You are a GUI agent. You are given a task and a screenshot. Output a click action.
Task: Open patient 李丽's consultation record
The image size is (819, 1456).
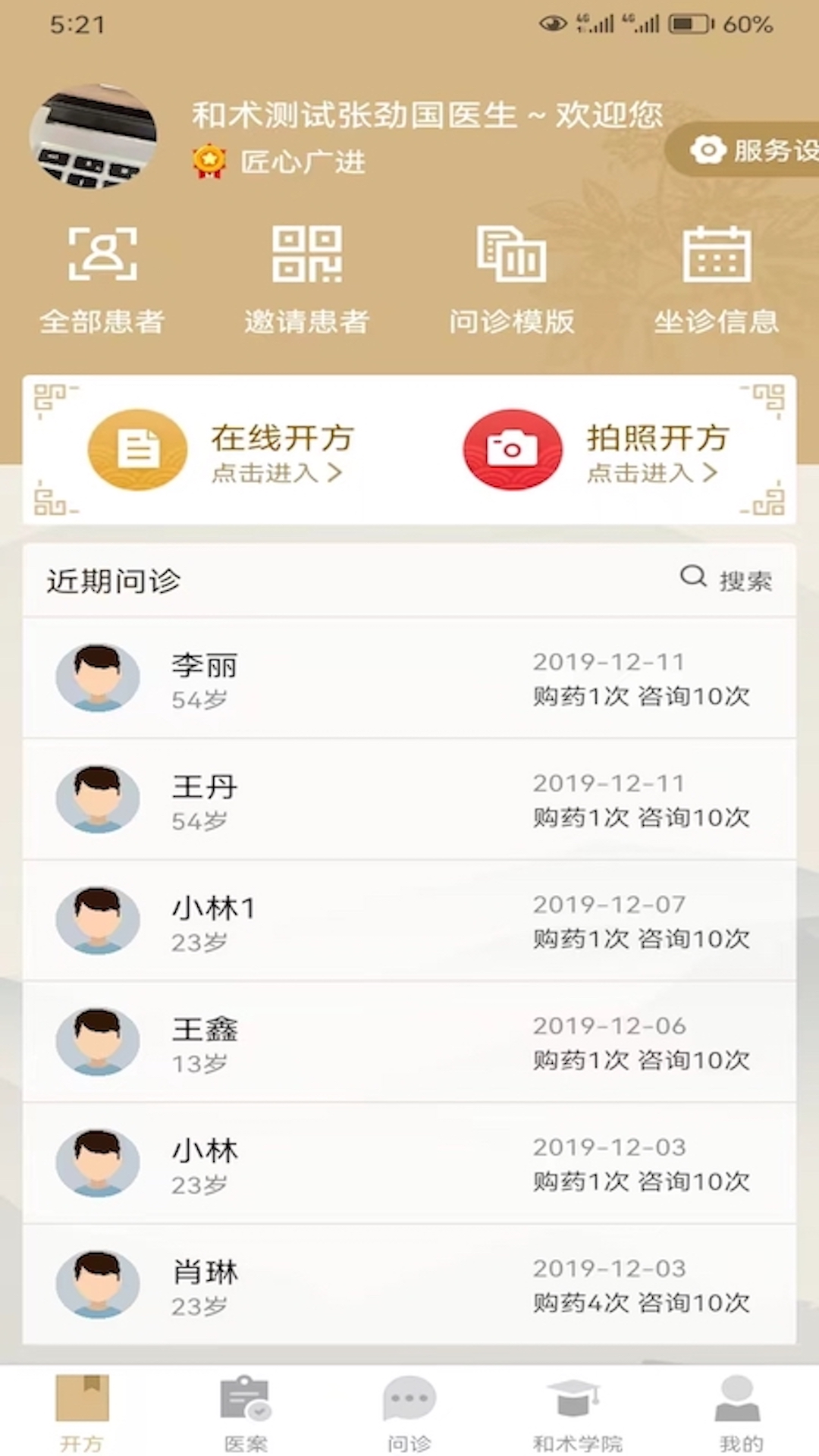point(409,679)
